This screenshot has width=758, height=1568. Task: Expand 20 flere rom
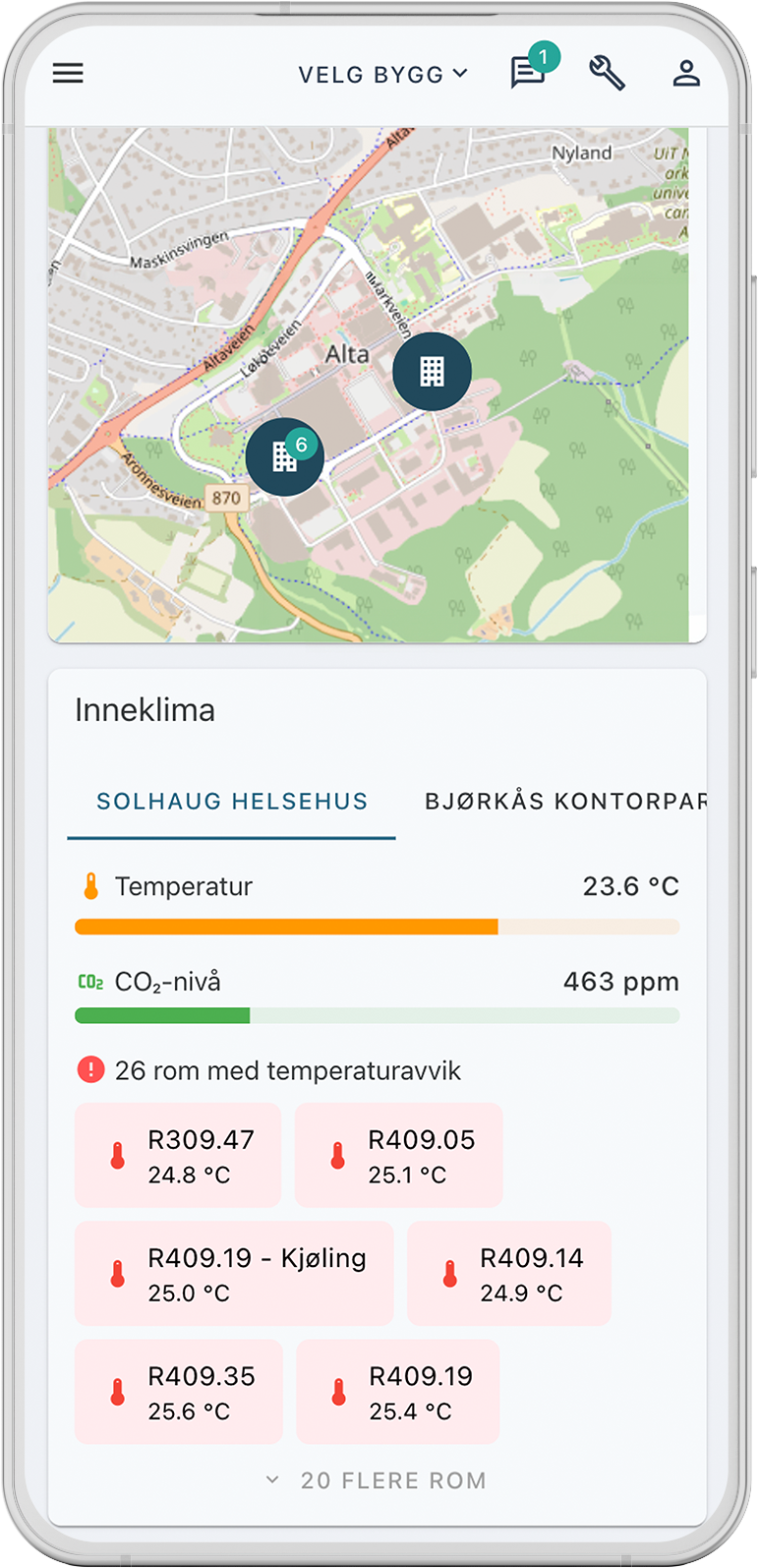(377, 1480)
